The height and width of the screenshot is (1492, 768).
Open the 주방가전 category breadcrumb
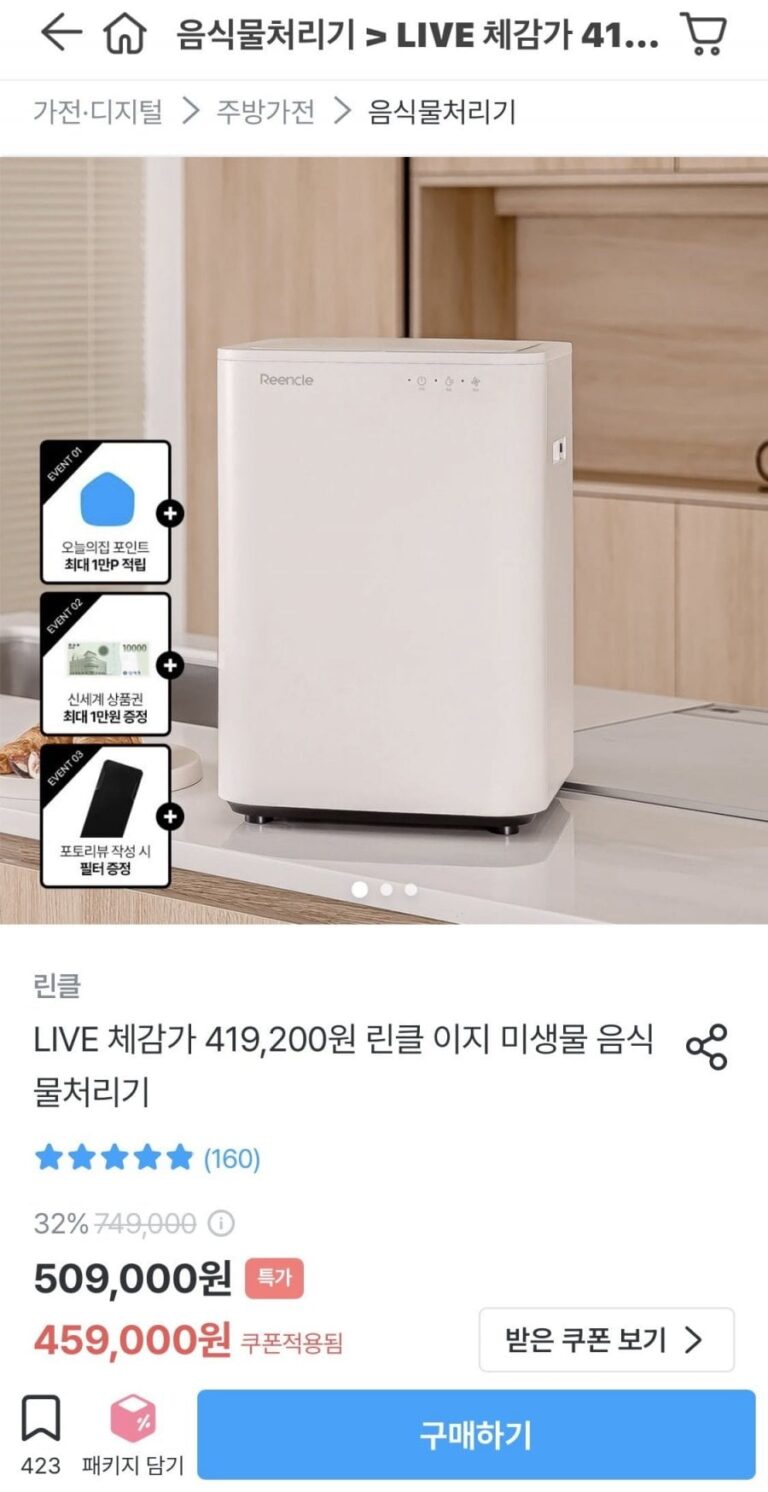(x=266, y=111)
